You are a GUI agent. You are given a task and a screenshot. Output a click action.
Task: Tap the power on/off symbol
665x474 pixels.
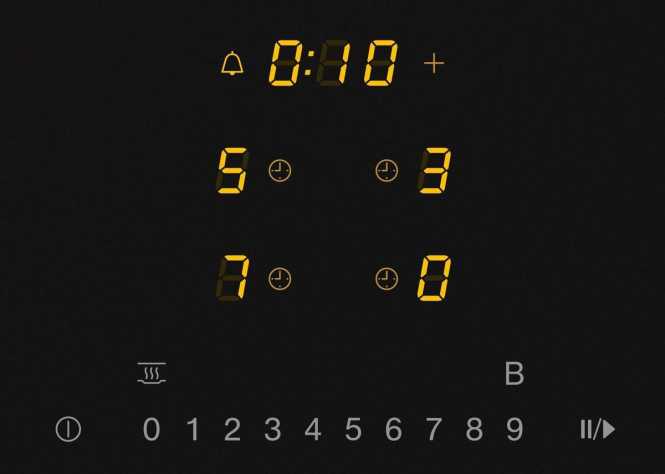68,430
